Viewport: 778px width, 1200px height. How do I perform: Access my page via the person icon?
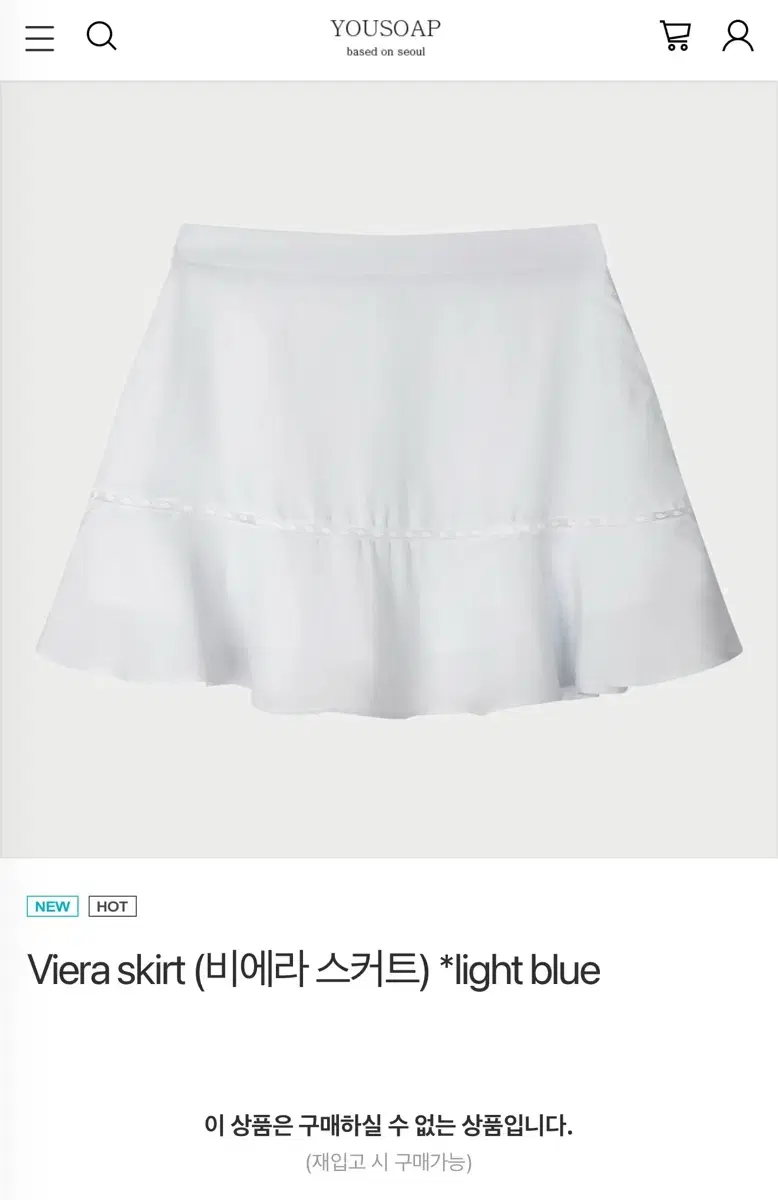tap(738, 37)
